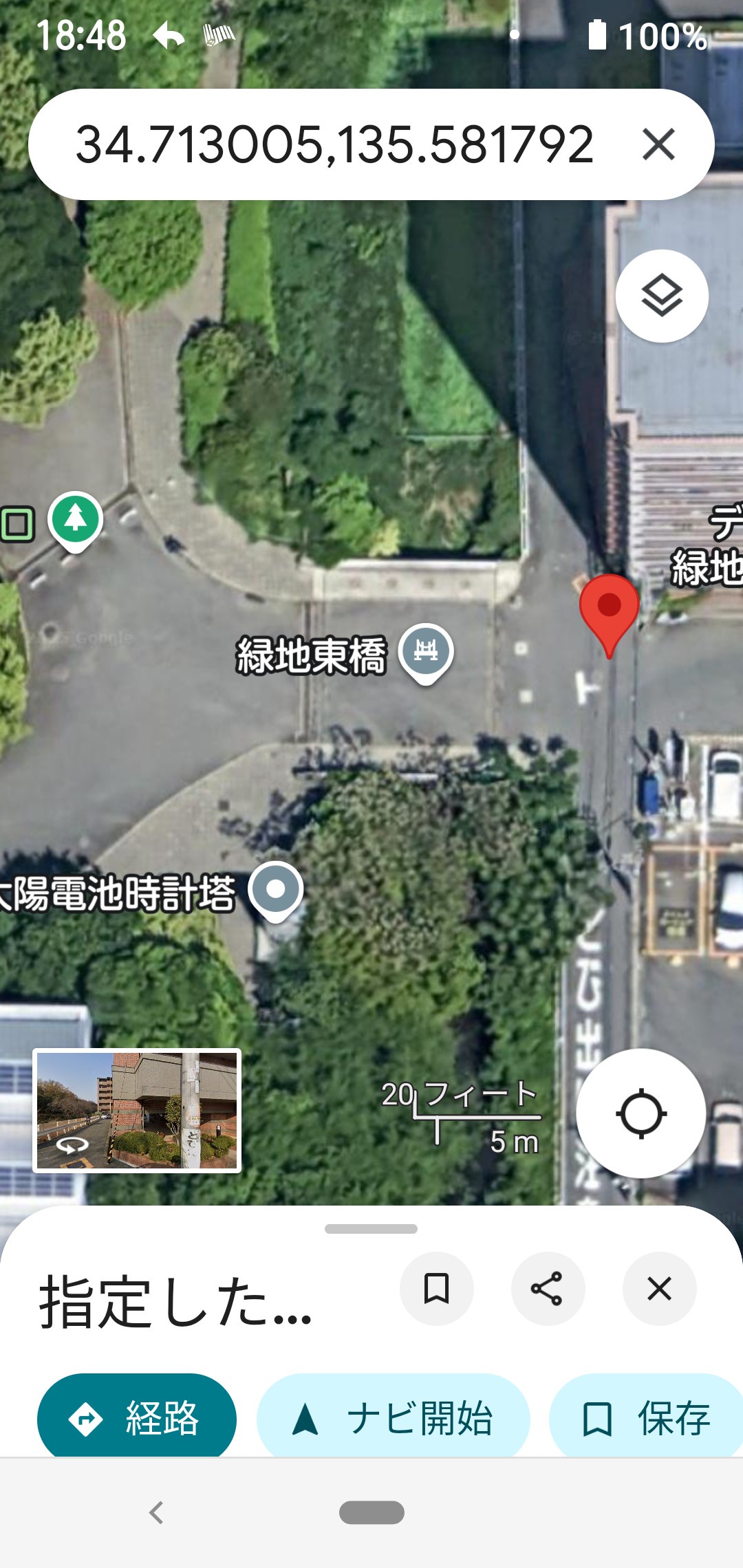
Task: Share the pinned location
Action: (548, 1289)
